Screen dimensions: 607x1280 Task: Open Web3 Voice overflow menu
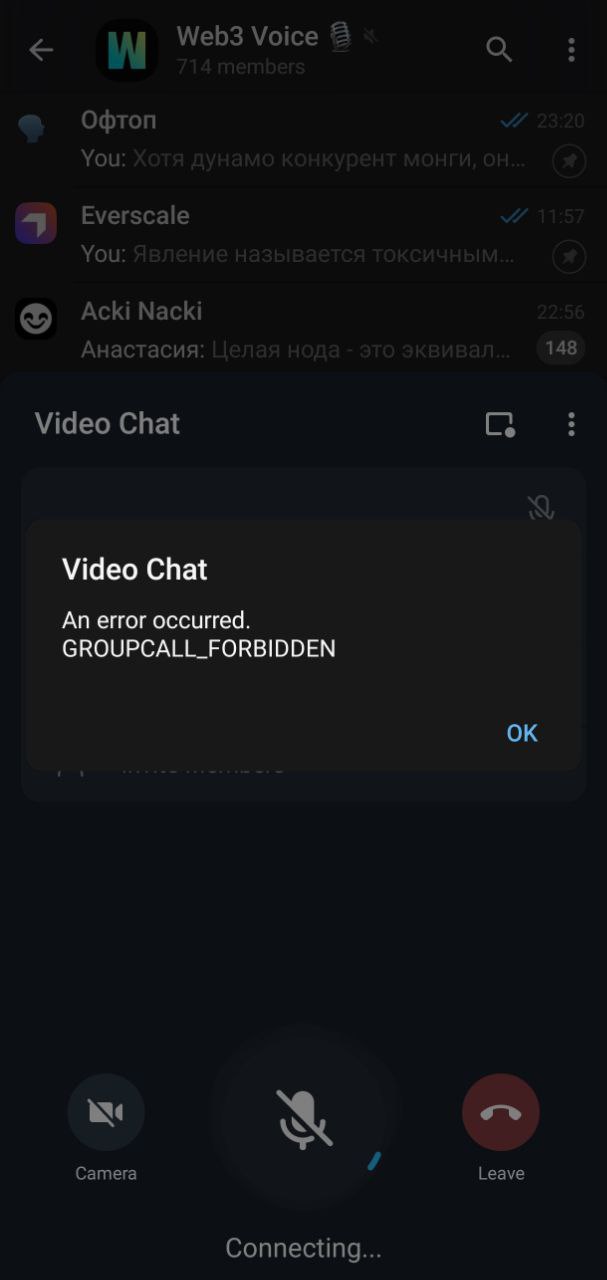571,49
